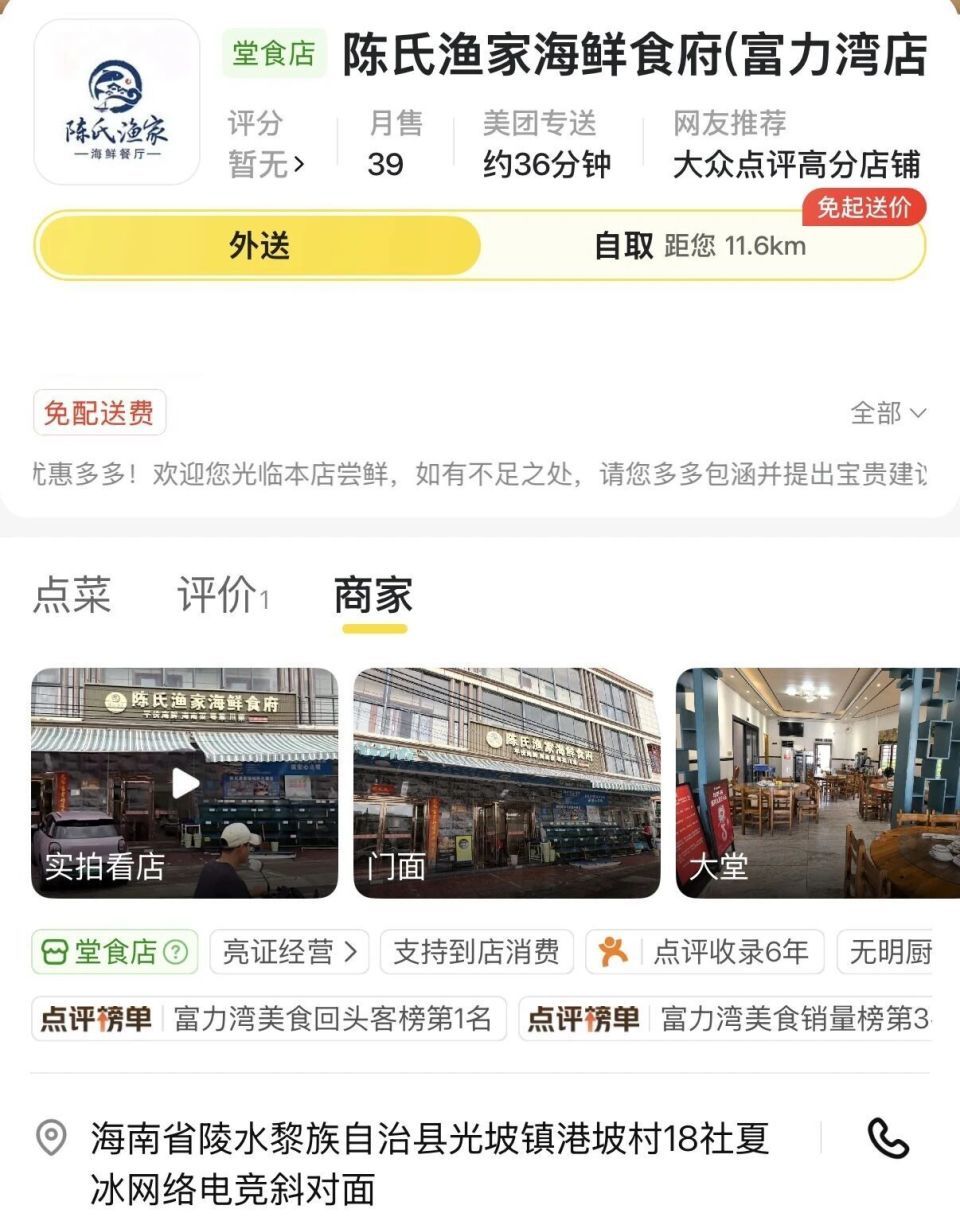
Task: Play the 实拍看店 shop video
Action: click(x=185, y=783)
